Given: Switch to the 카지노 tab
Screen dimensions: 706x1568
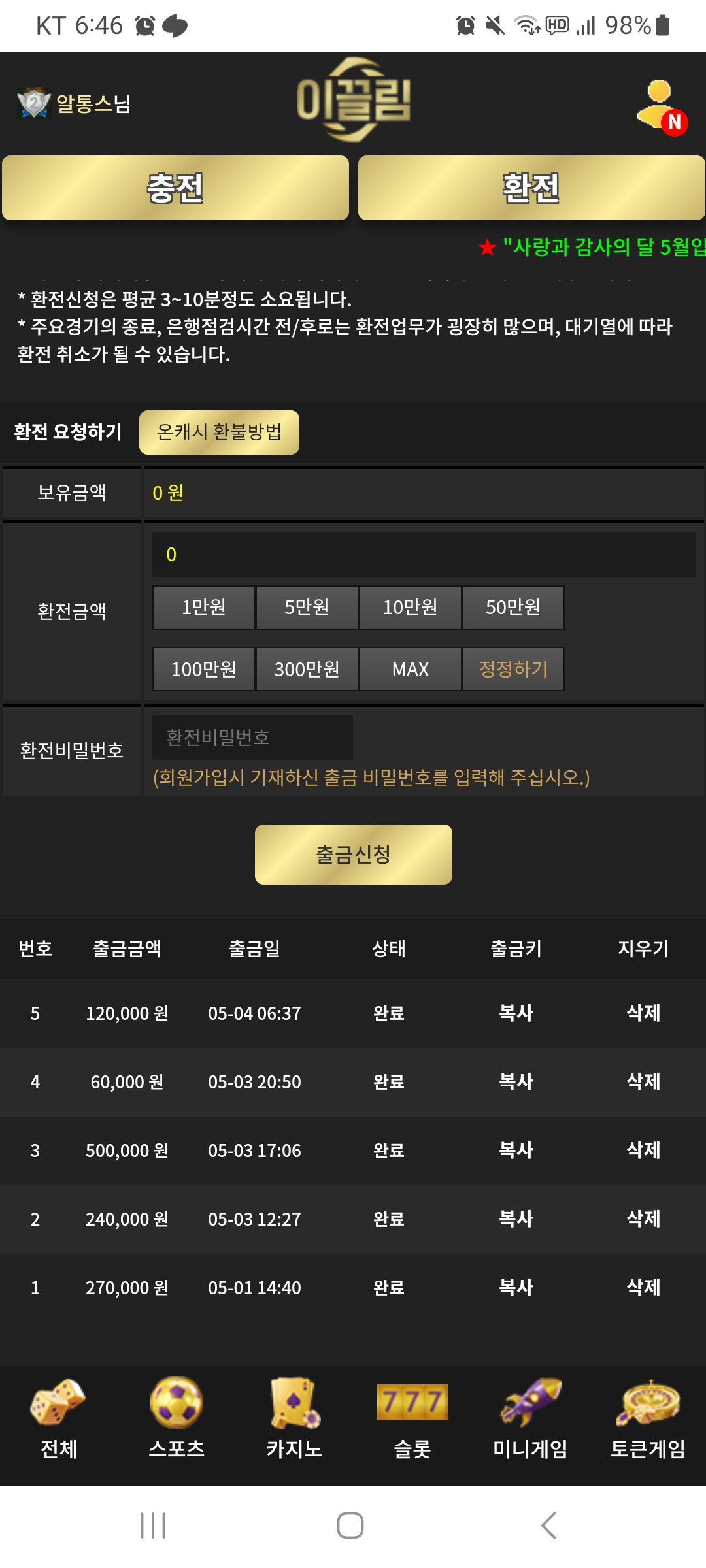Looking at the screenshot, I should 294,1418.
